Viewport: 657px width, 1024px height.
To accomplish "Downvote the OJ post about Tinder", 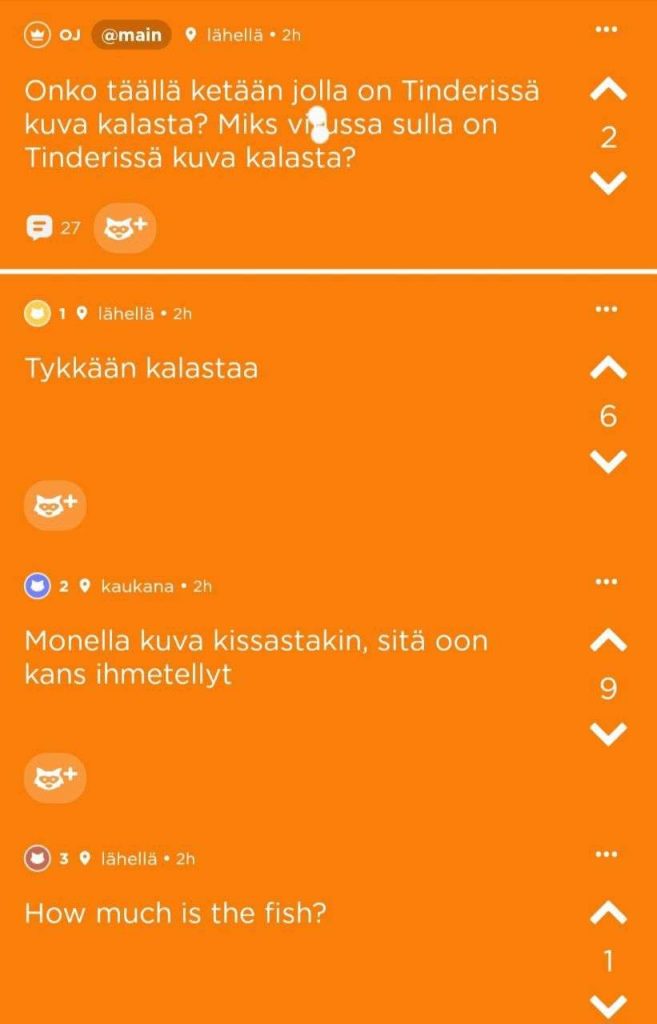I will [x=608, y=182].
